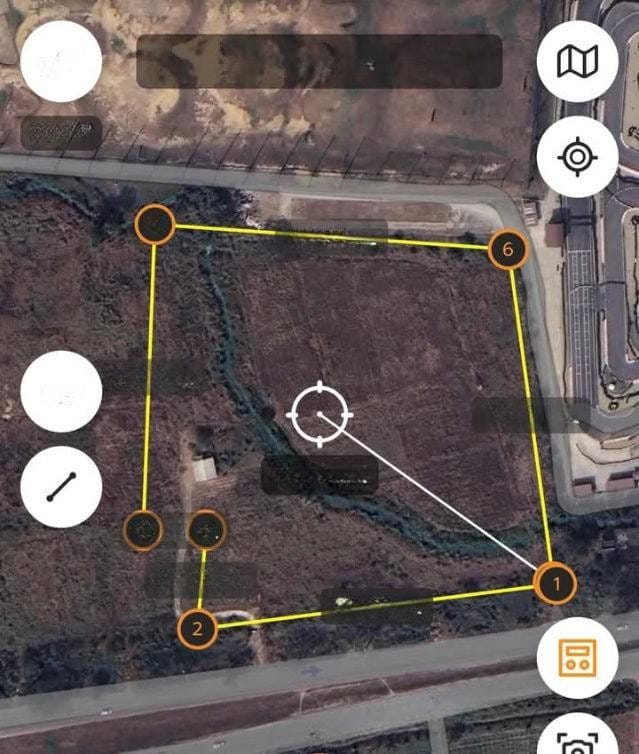Center the map on current location

coord(577,157)
